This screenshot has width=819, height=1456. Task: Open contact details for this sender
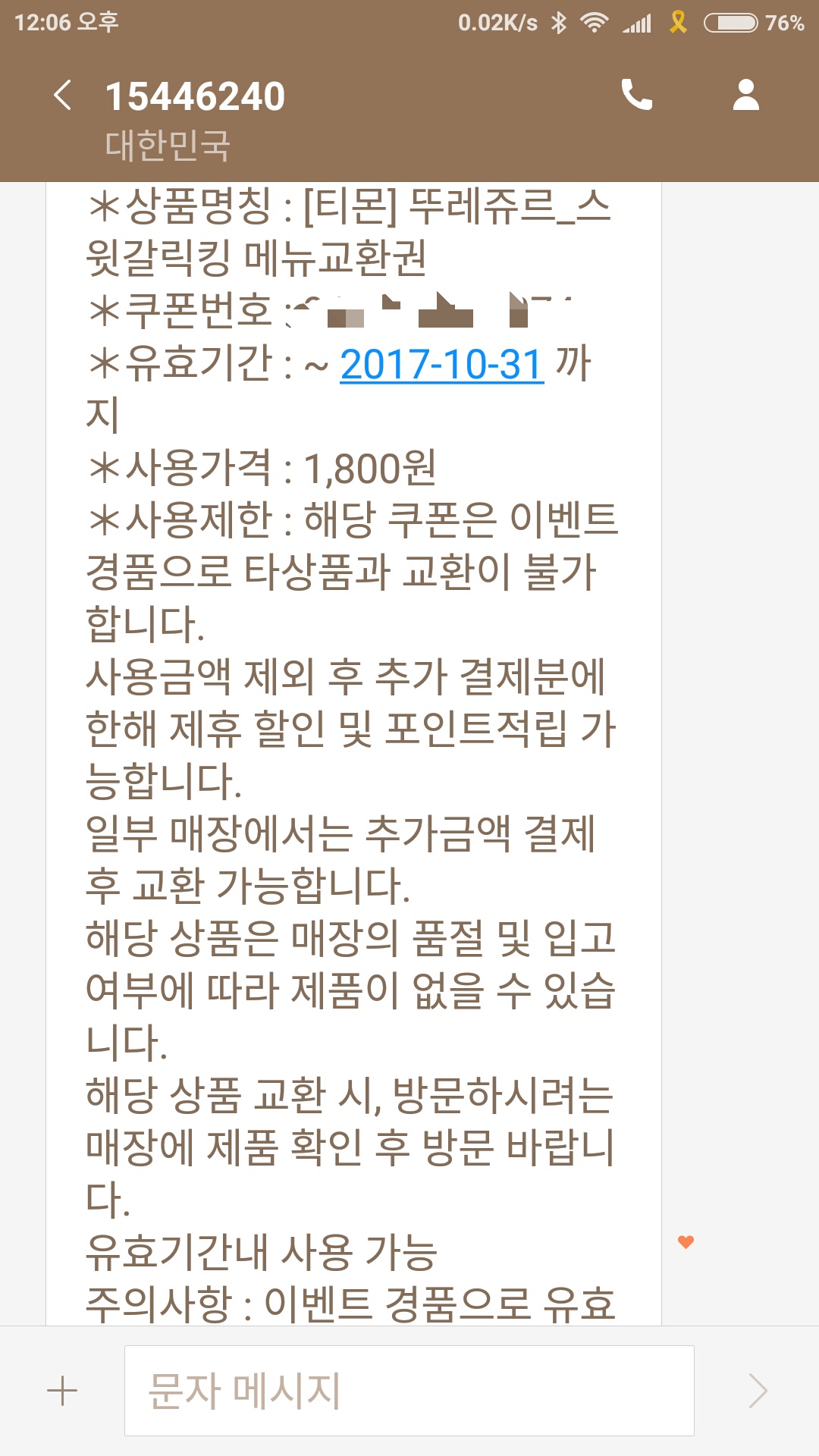(745, 96)
